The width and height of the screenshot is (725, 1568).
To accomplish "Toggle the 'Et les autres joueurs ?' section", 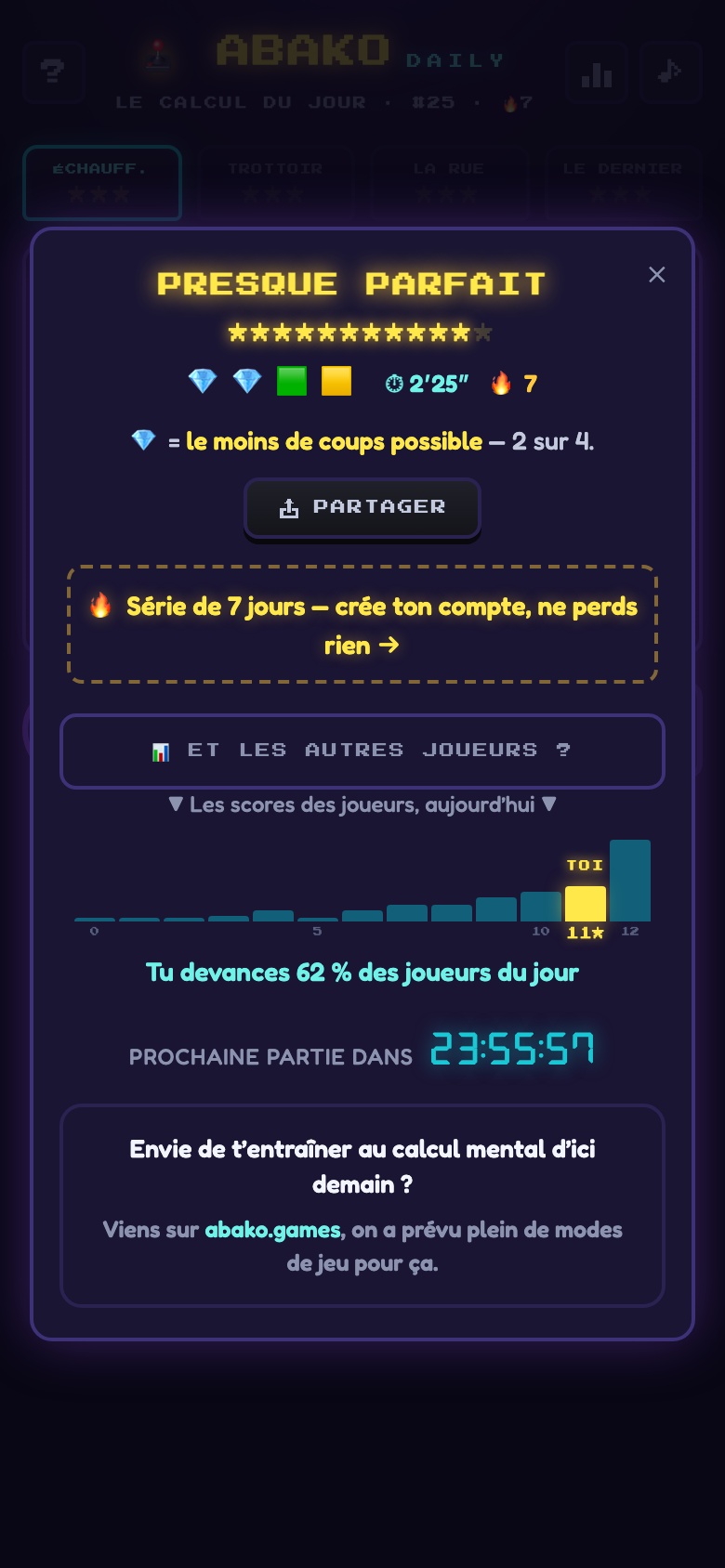I will click(x=362, y=751).
